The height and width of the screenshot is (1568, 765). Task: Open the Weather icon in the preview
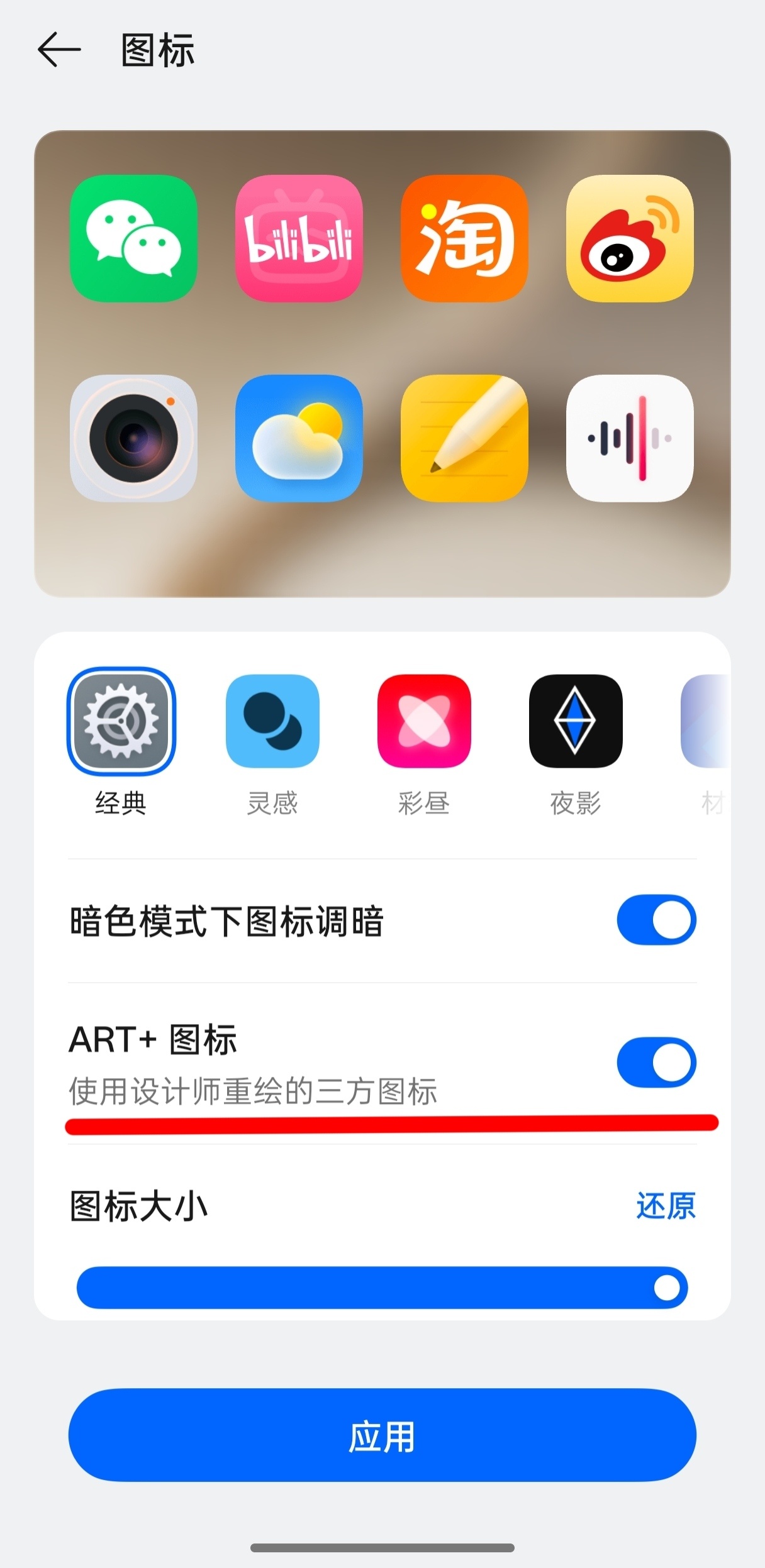tap(298, 440)
